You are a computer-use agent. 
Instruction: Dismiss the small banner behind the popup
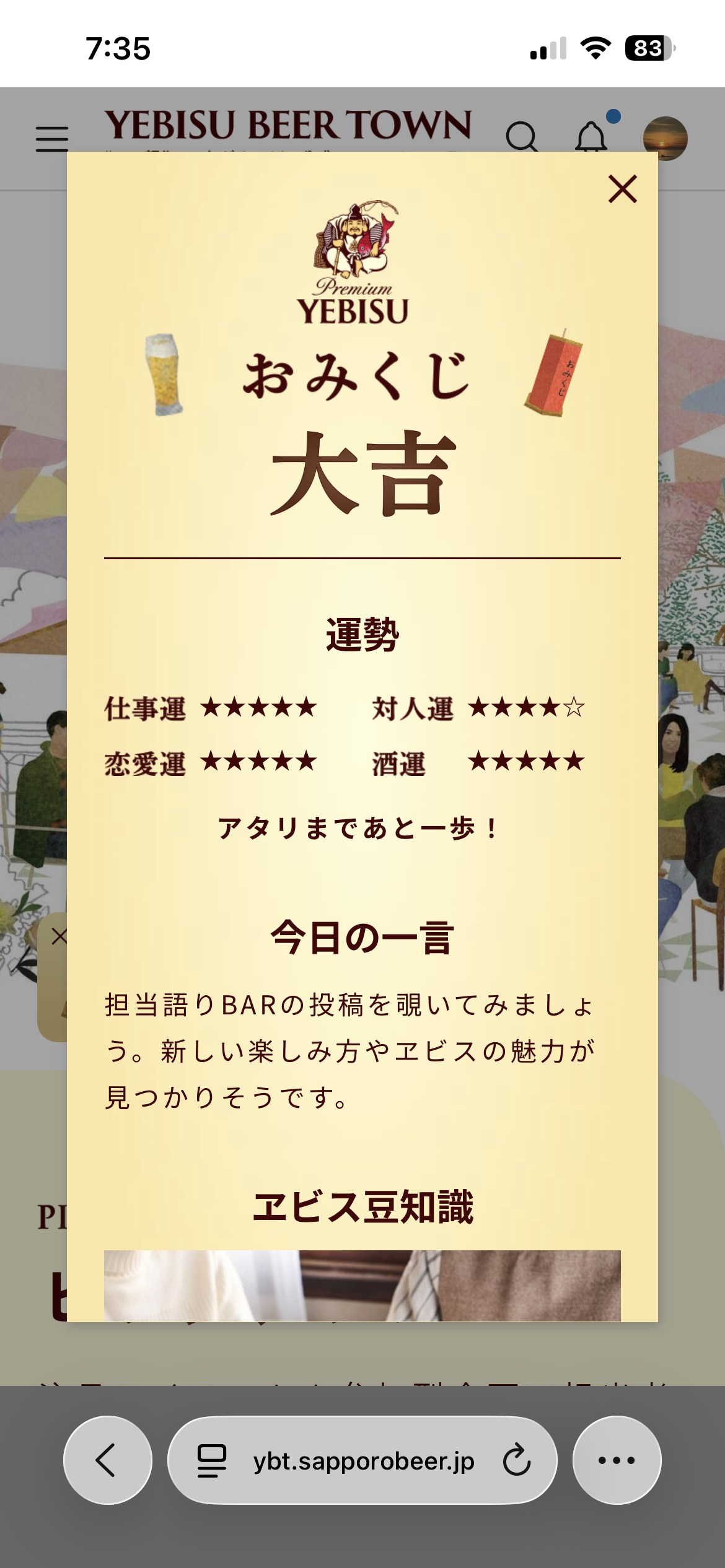click(x=59, y=936)
